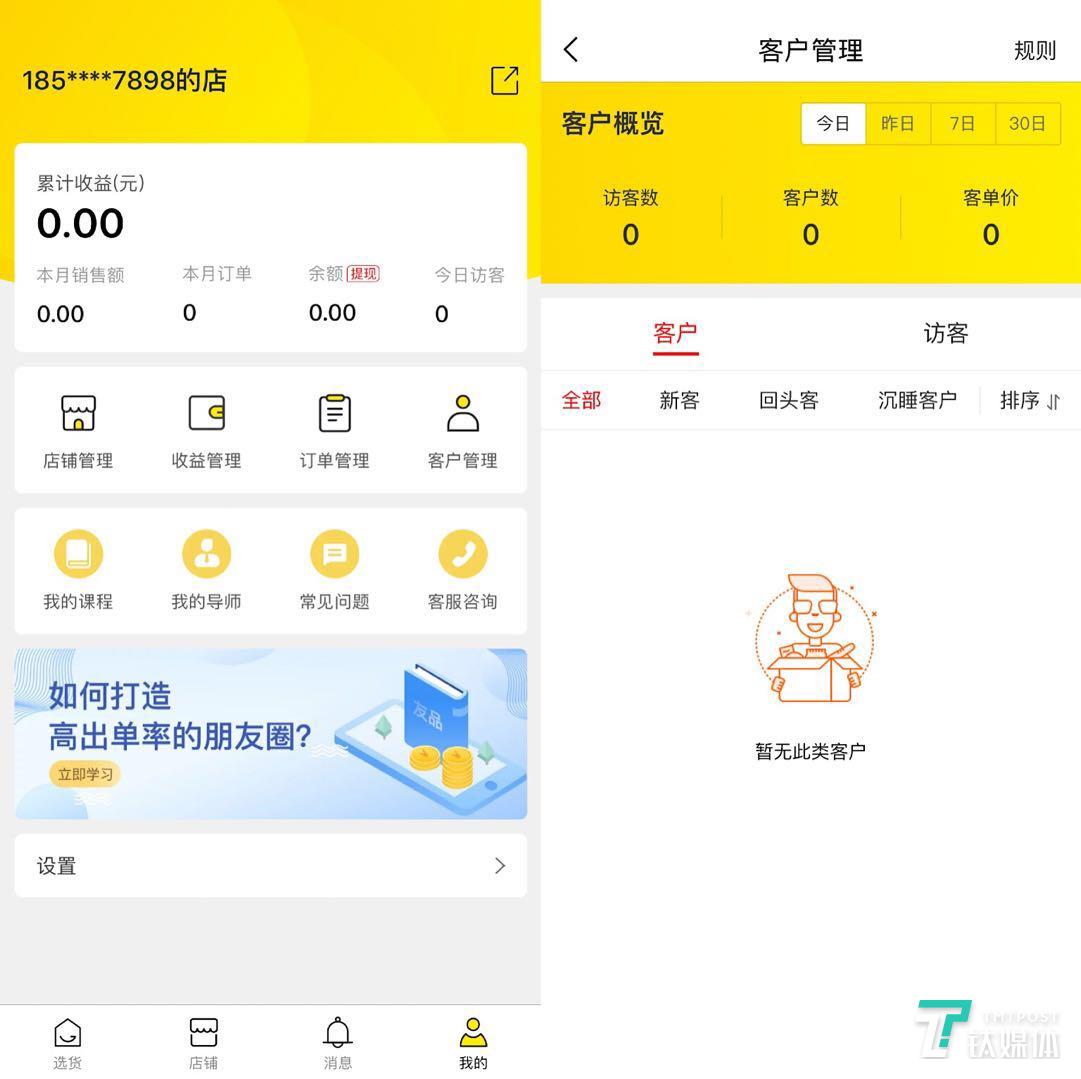Contact 客服咨询 customer service

[x=462, y=571]
